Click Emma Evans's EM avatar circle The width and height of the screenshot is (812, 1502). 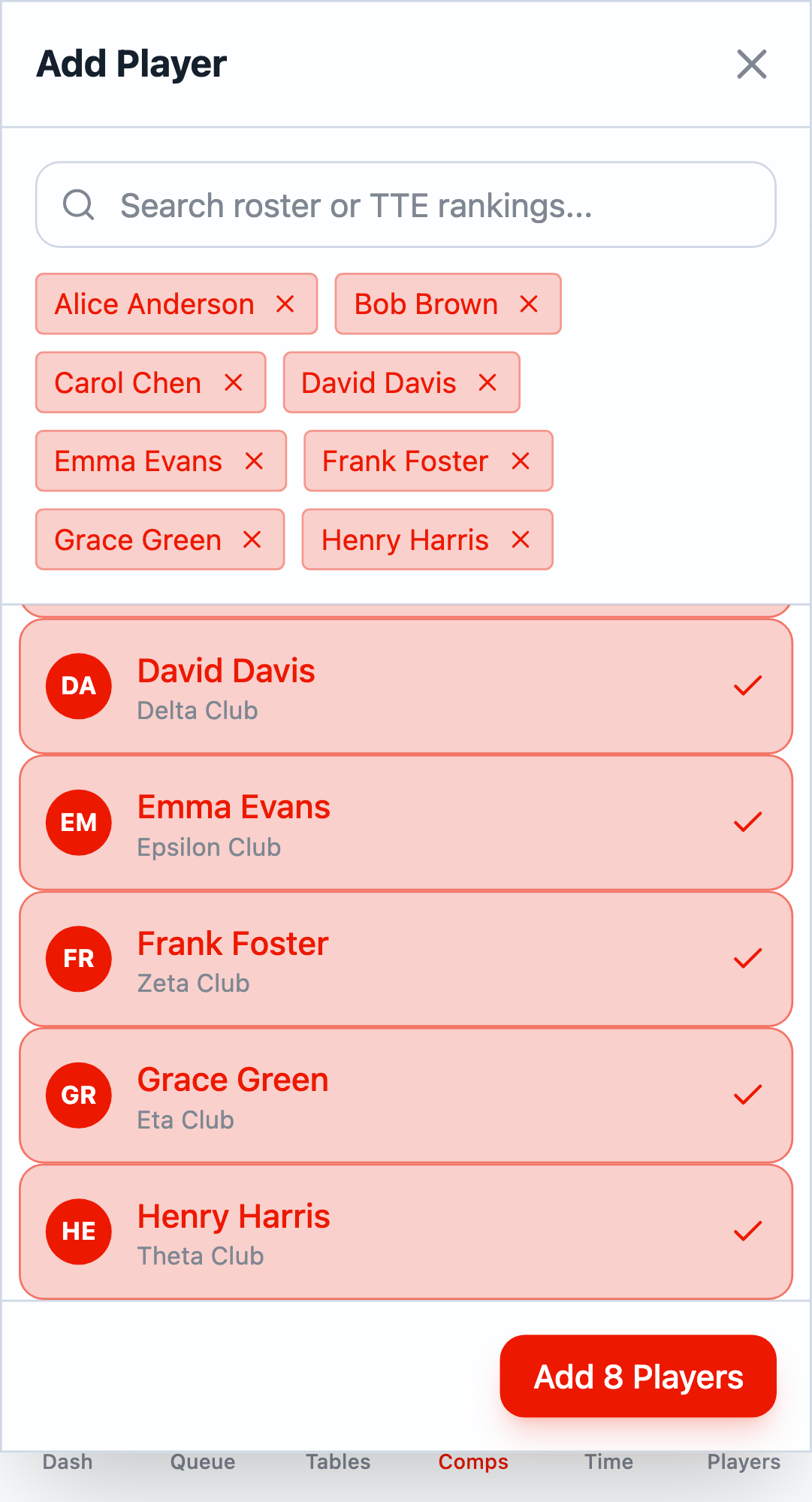(x=78, y=822)
